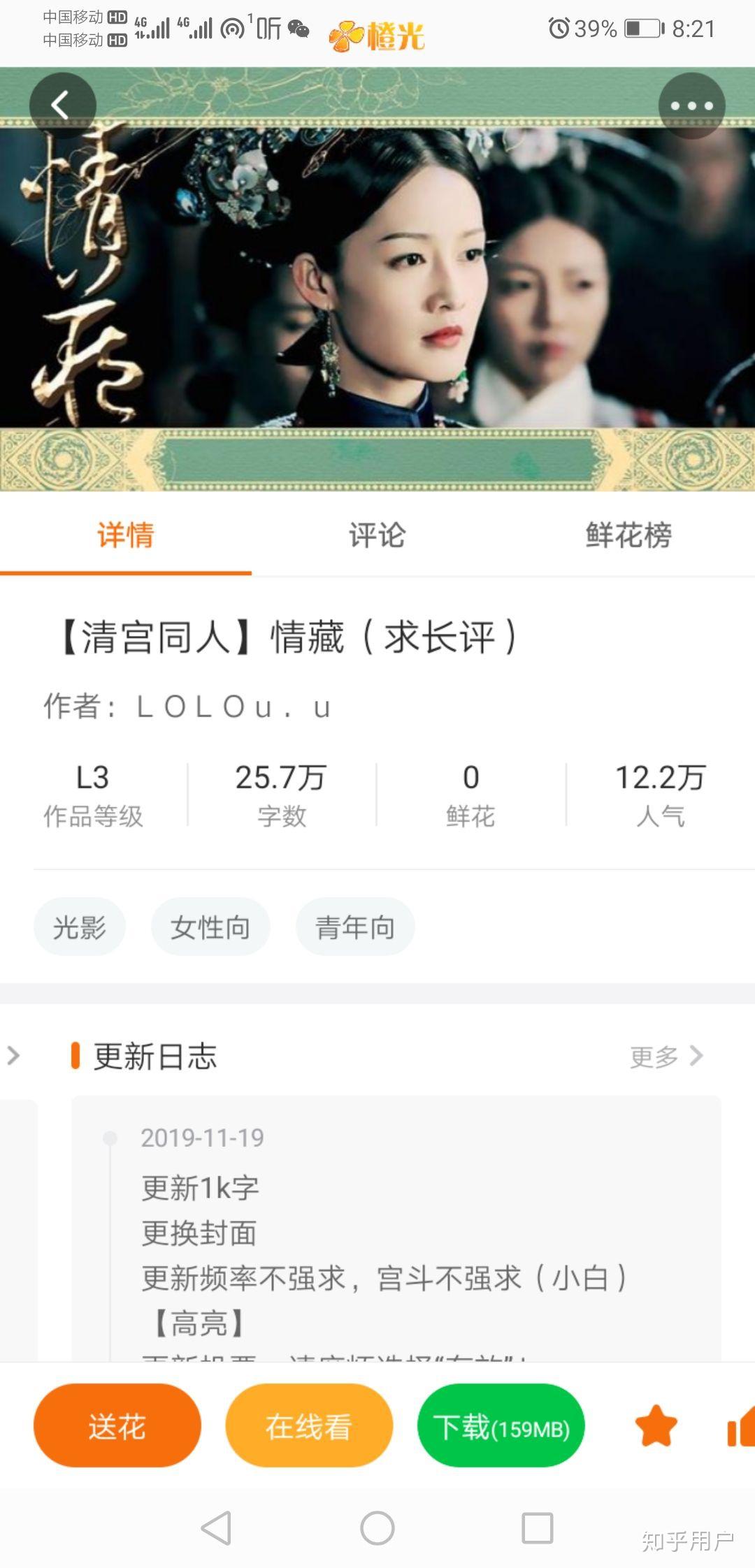Start reading with 在线看

click(x=308, y=1426)
